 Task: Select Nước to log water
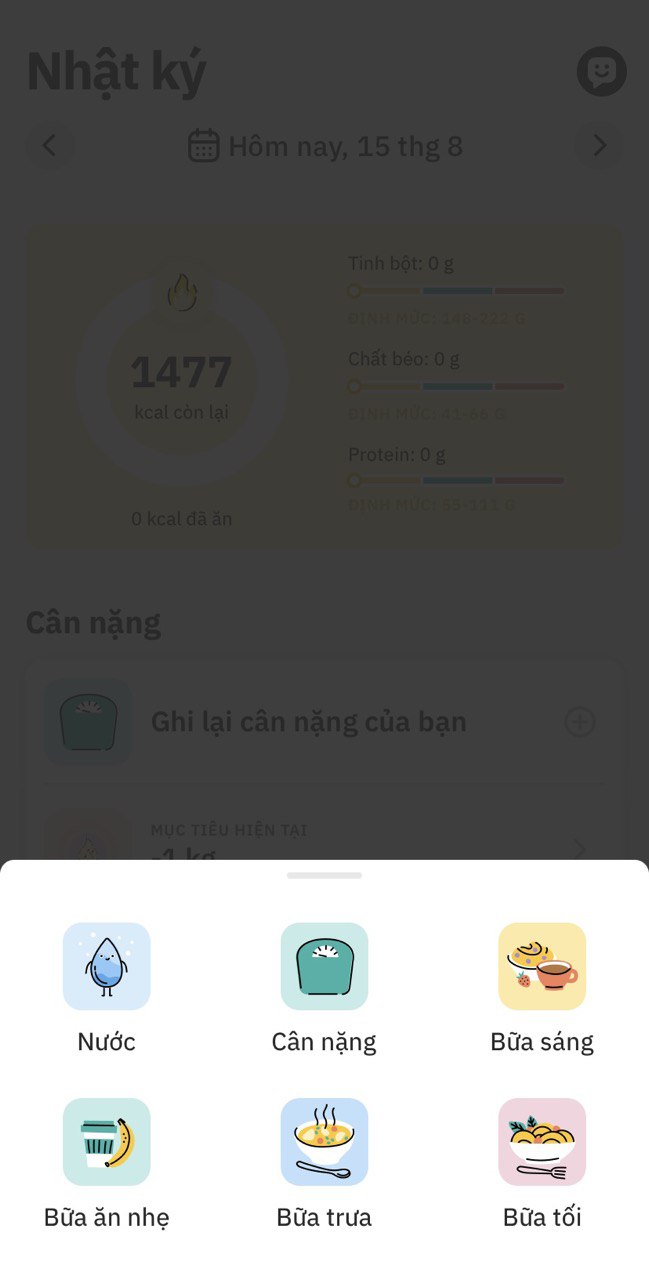pos(106,967)
